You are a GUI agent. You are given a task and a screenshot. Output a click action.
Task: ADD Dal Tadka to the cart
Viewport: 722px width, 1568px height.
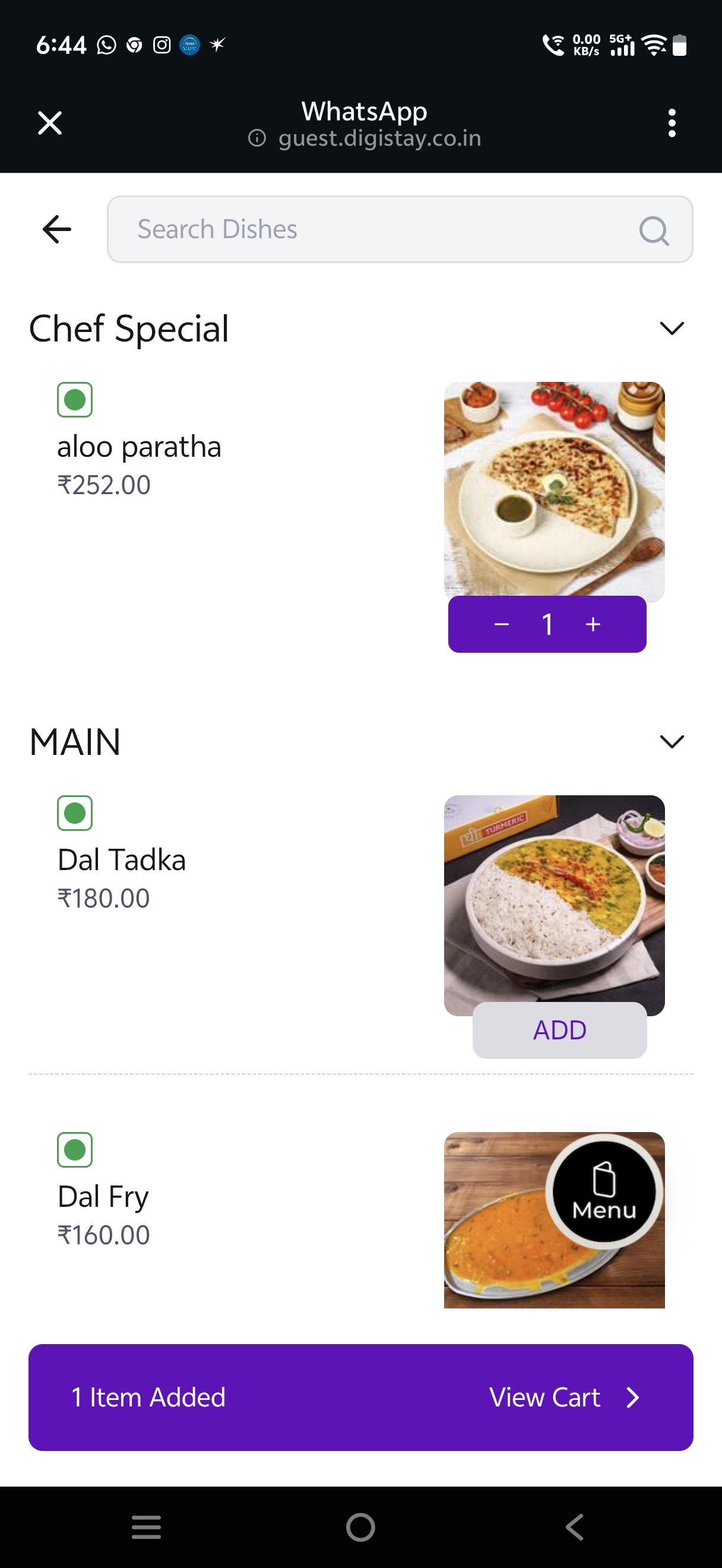coord(558,1030)
